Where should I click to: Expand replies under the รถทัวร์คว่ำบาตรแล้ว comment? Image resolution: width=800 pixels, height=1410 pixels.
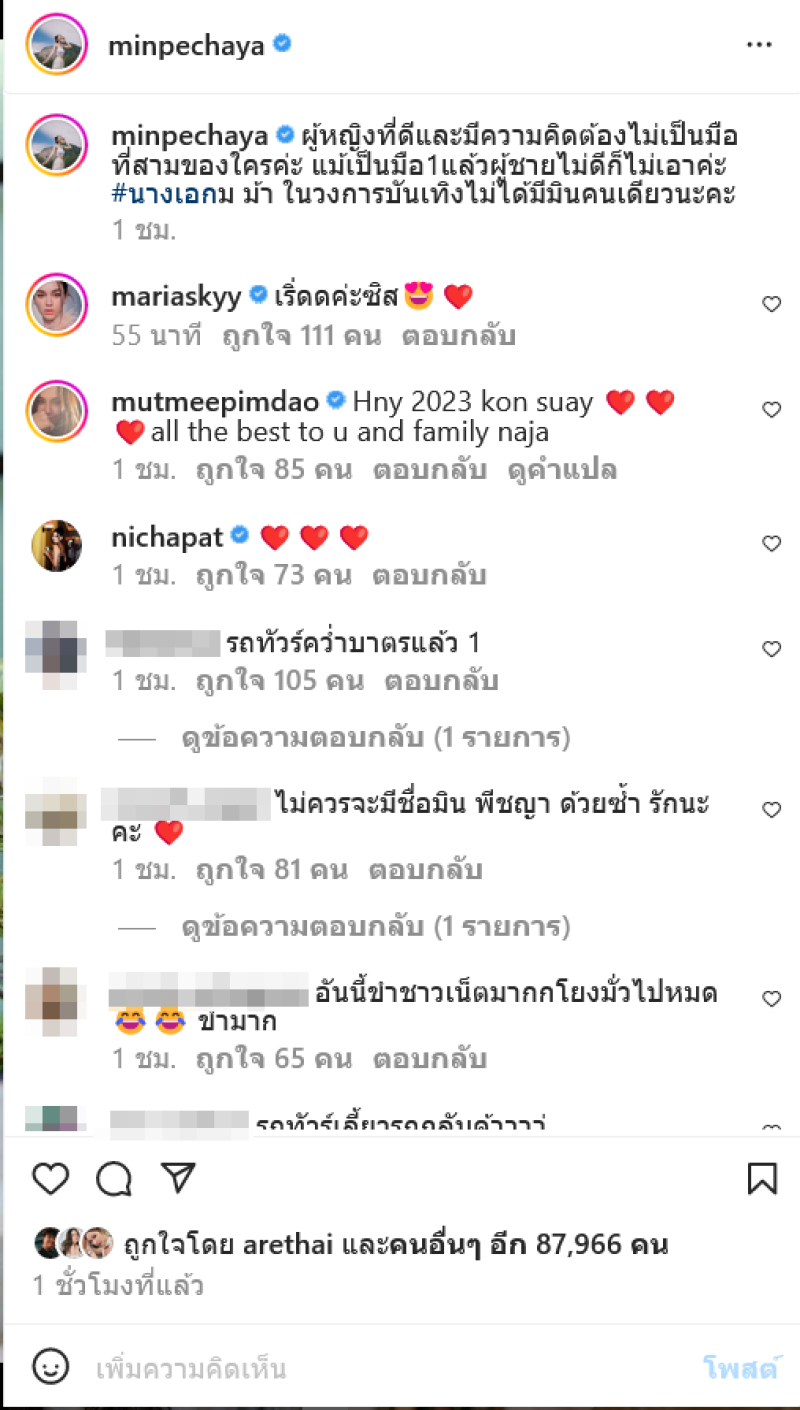click(x=375, y=739)
